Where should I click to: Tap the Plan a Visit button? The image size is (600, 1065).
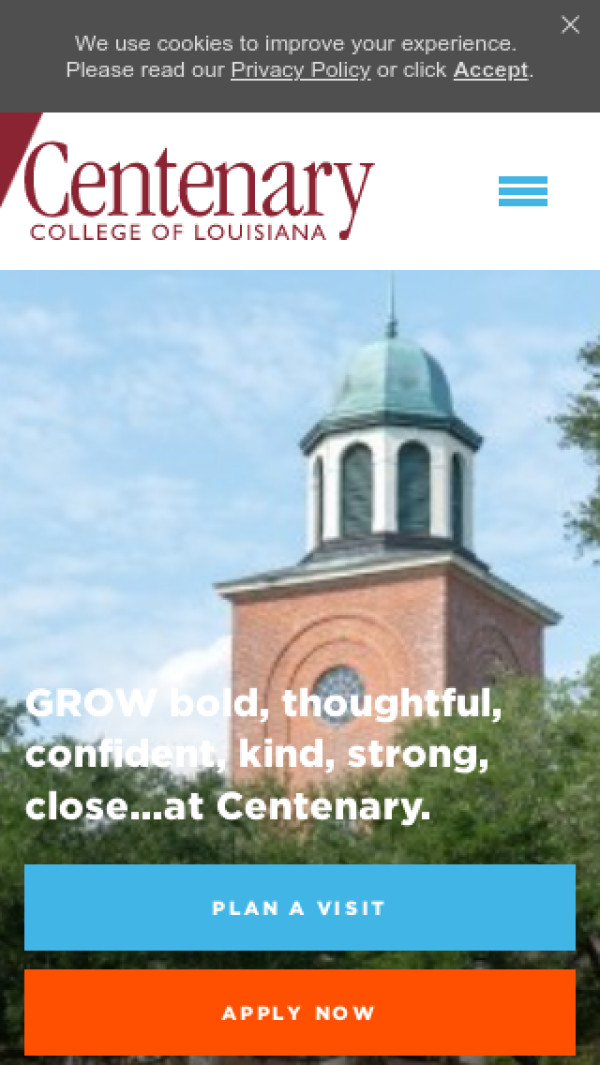pos(299,908)
